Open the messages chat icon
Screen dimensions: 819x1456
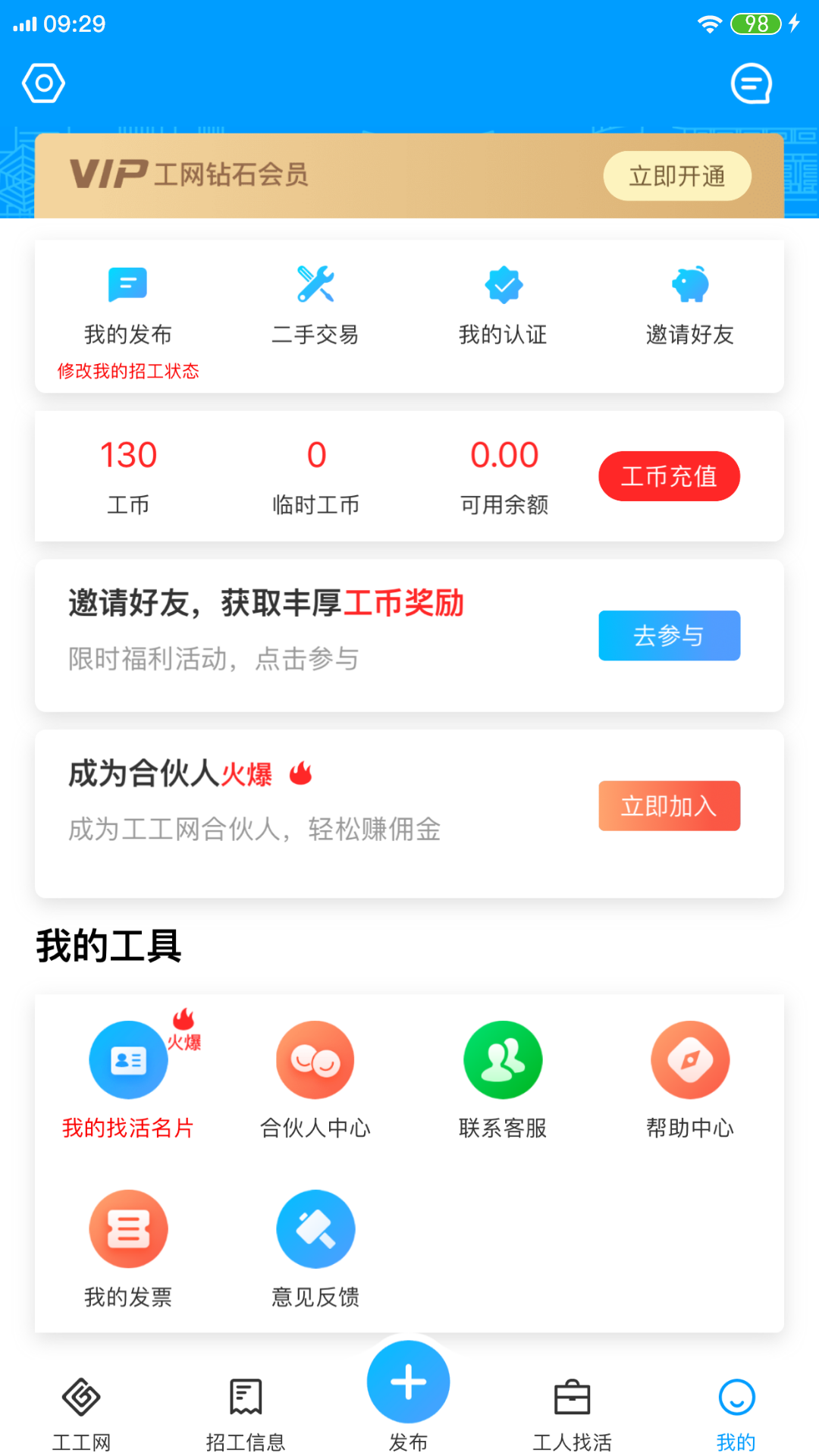pos(752,83)
